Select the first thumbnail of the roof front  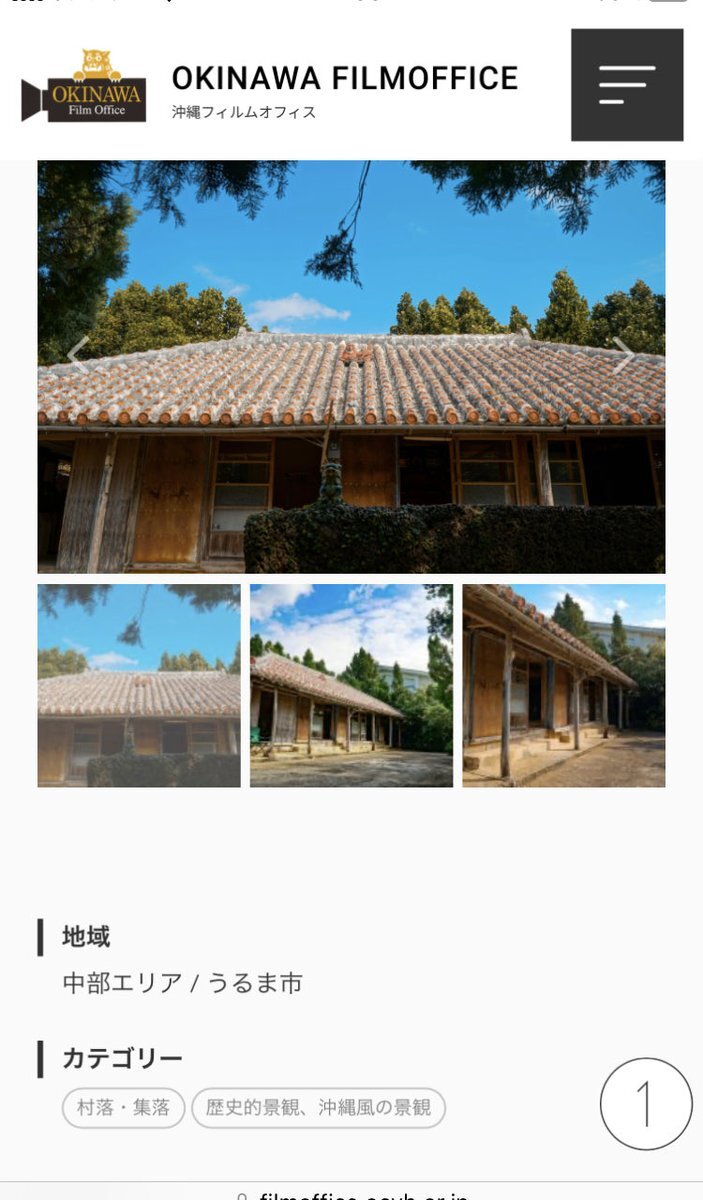point(139,686)
